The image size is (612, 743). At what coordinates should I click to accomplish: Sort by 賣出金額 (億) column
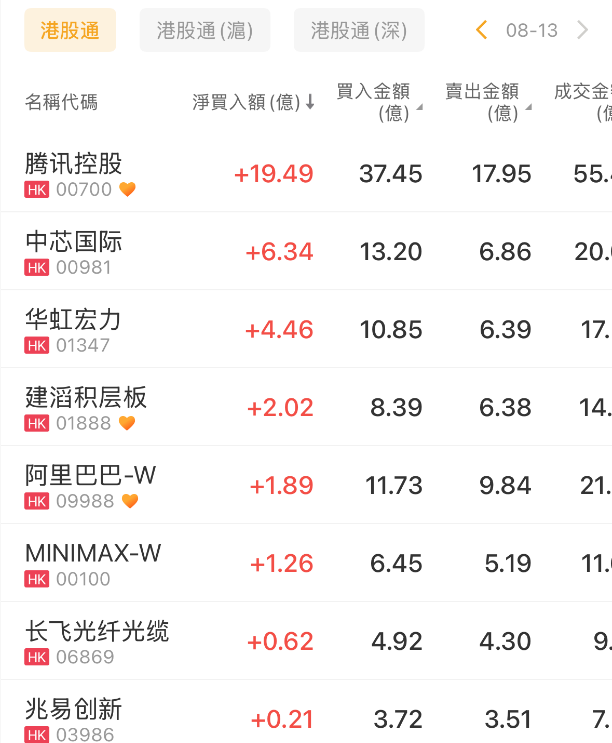click(488, 102)
